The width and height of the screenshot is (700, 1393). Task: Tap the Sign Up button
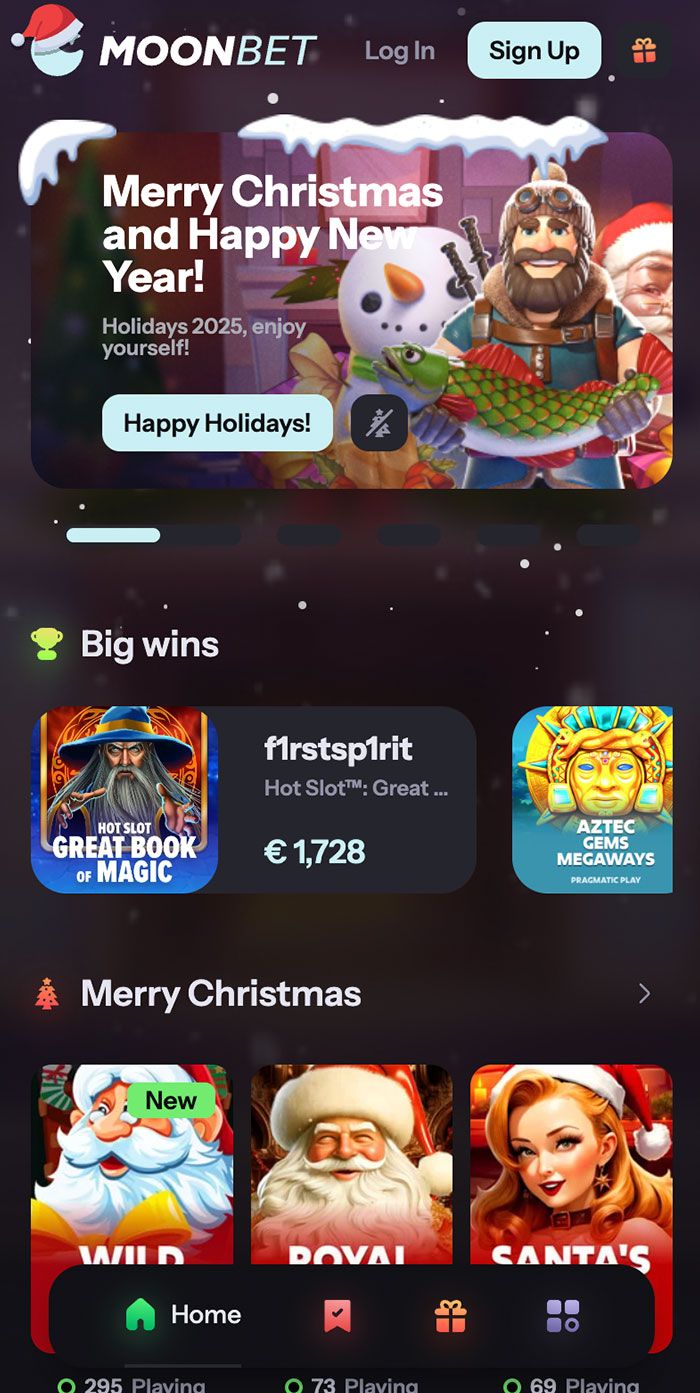click(x=534, y=51)
